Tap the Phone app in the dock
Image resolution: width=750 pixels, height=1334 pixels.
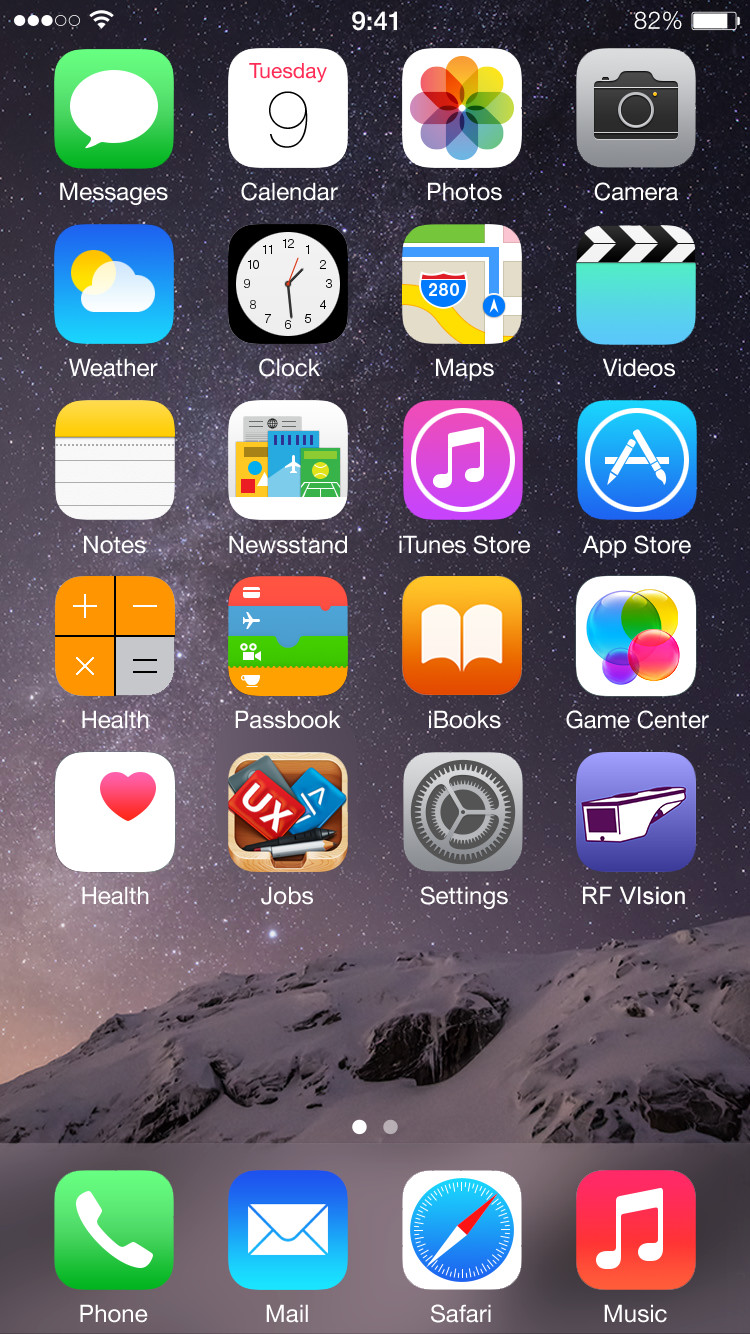(x=114, y=1231)
